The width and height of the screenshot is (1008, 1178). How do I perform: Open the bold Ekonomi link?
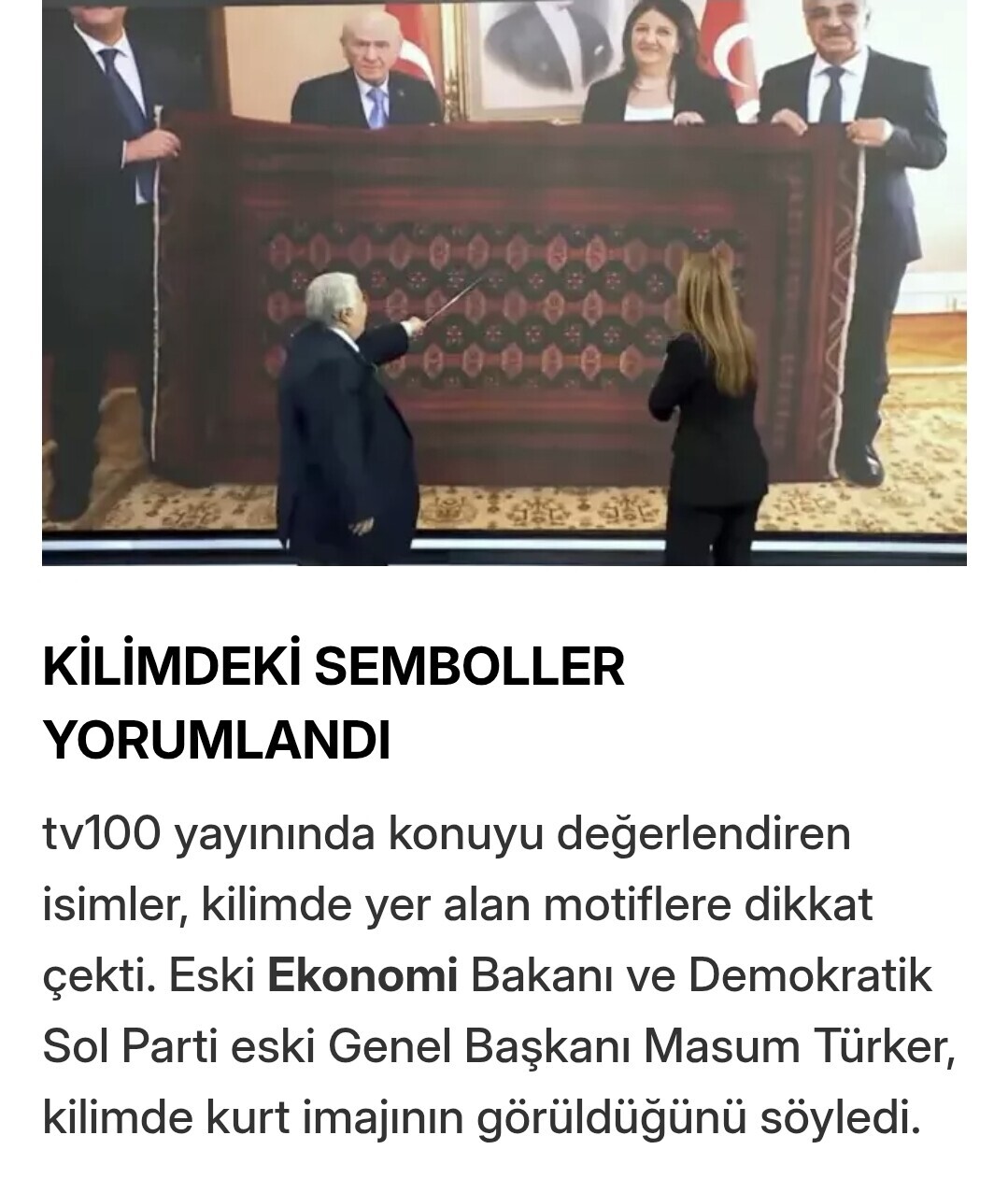coord(362,977)
